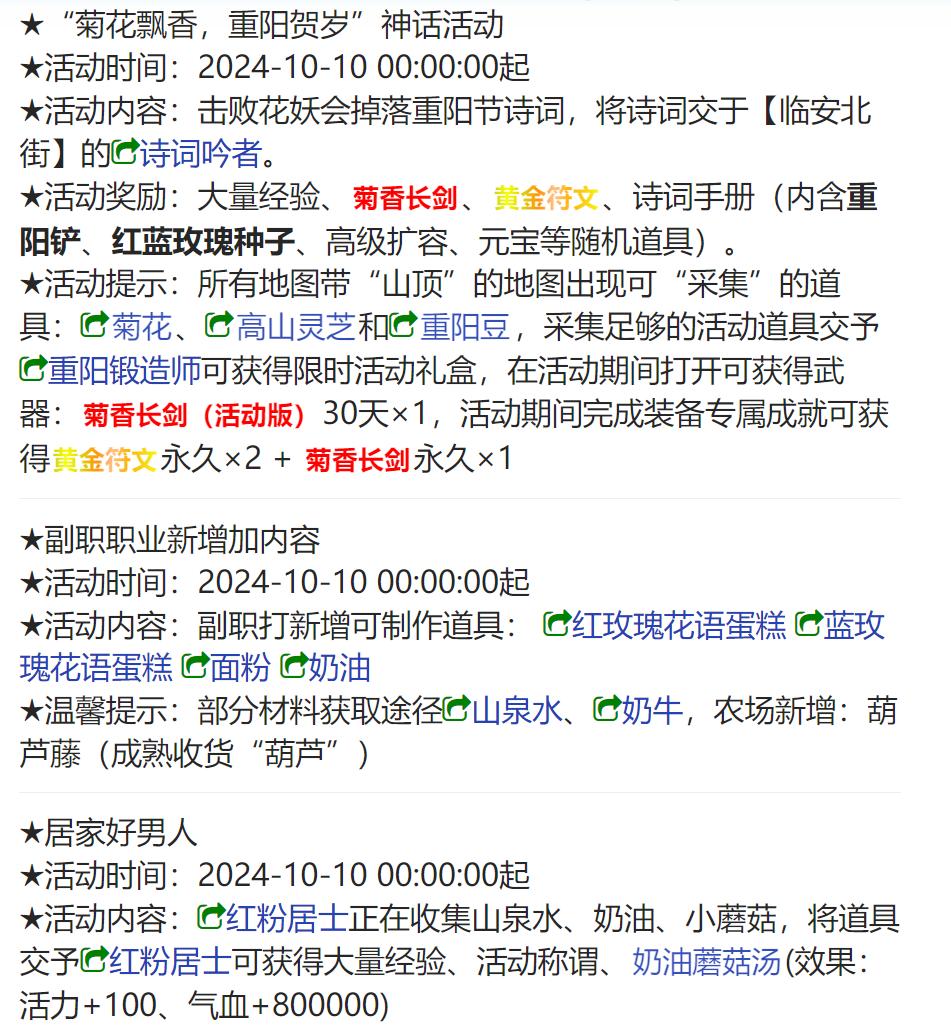This screenshot has width=951, height=1036.
Task: Open the 山泉水 link
Action: (513, 712)
